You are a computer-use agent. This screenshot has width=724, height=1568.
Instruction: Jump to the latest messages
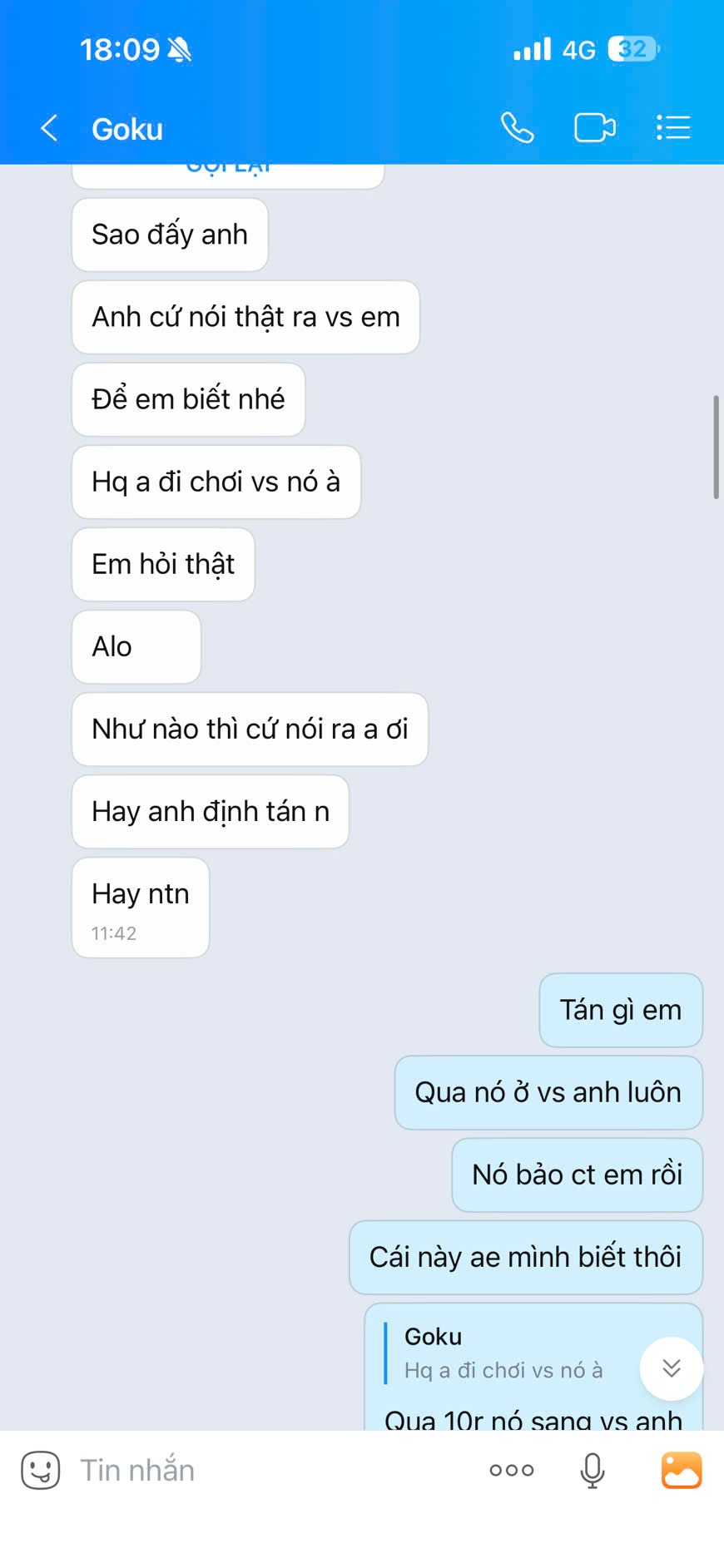click(671, 1368)
